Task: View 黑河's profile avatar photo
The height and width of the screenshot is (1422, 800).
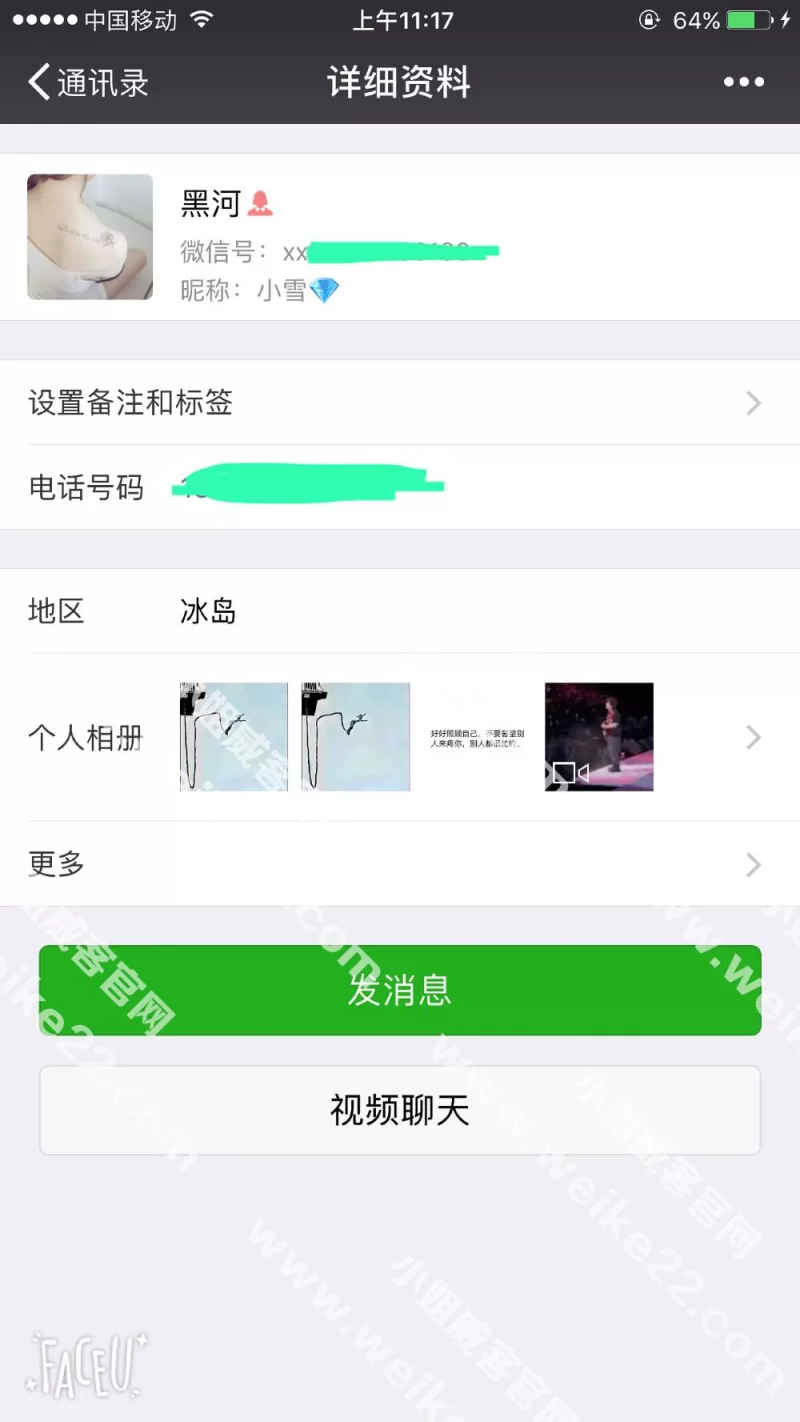Action: click(x=90, y=237)
